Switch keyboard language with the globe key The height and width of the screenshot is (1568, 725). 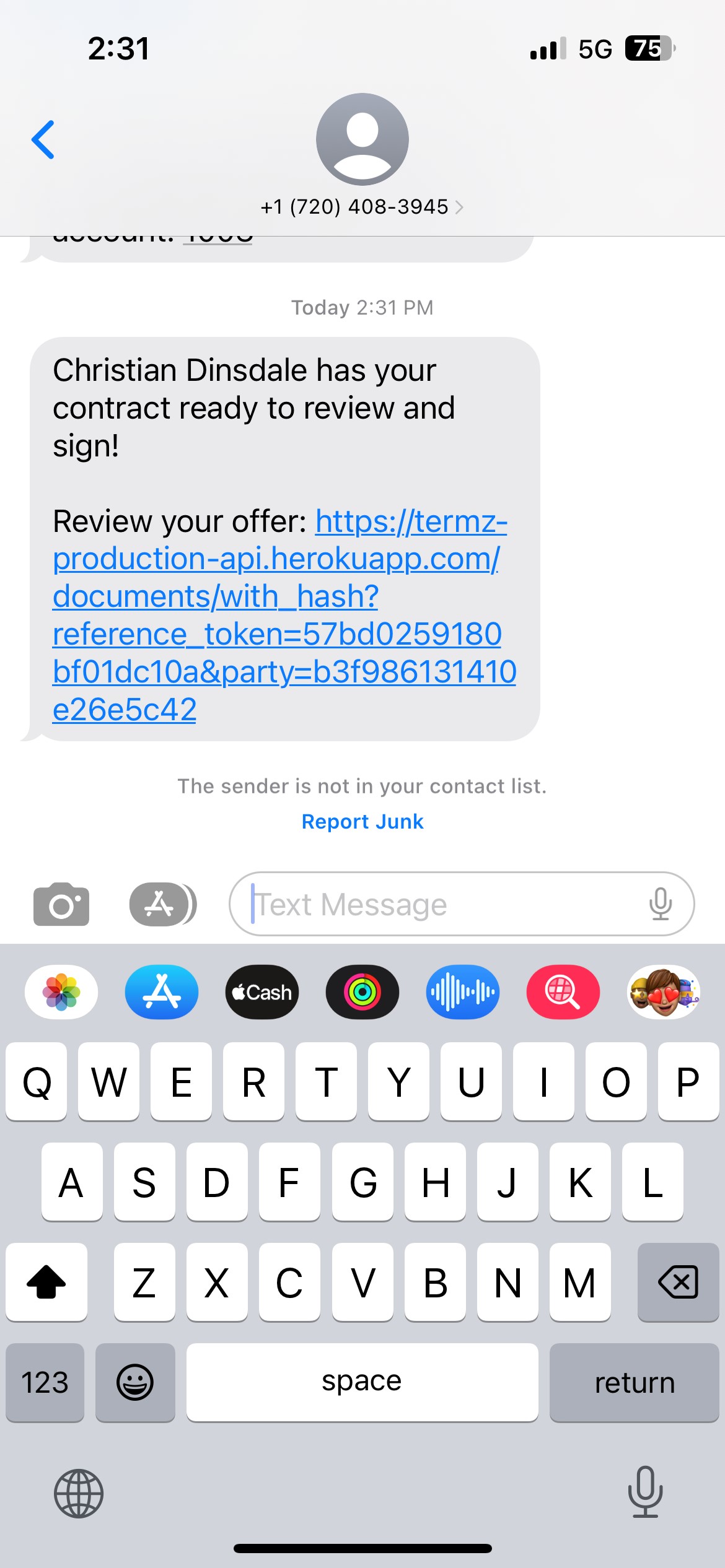point(79,1493)
